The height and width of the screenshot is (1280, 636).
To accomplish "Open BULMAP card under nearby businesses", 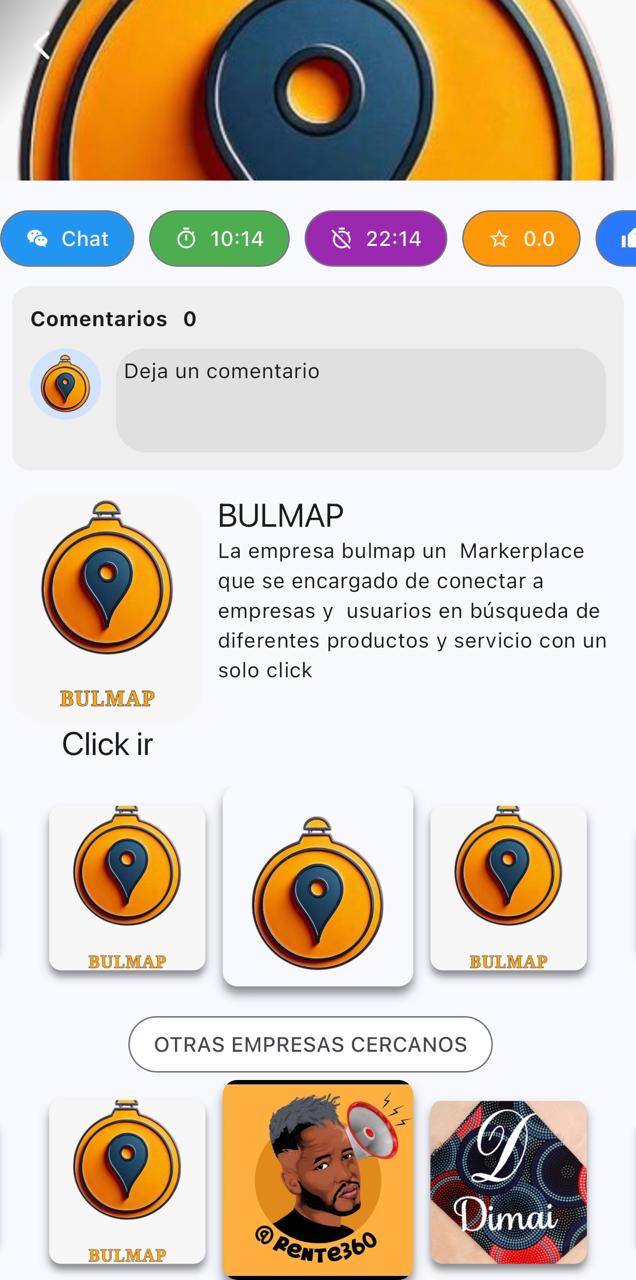I will [x=127, y=1181].
